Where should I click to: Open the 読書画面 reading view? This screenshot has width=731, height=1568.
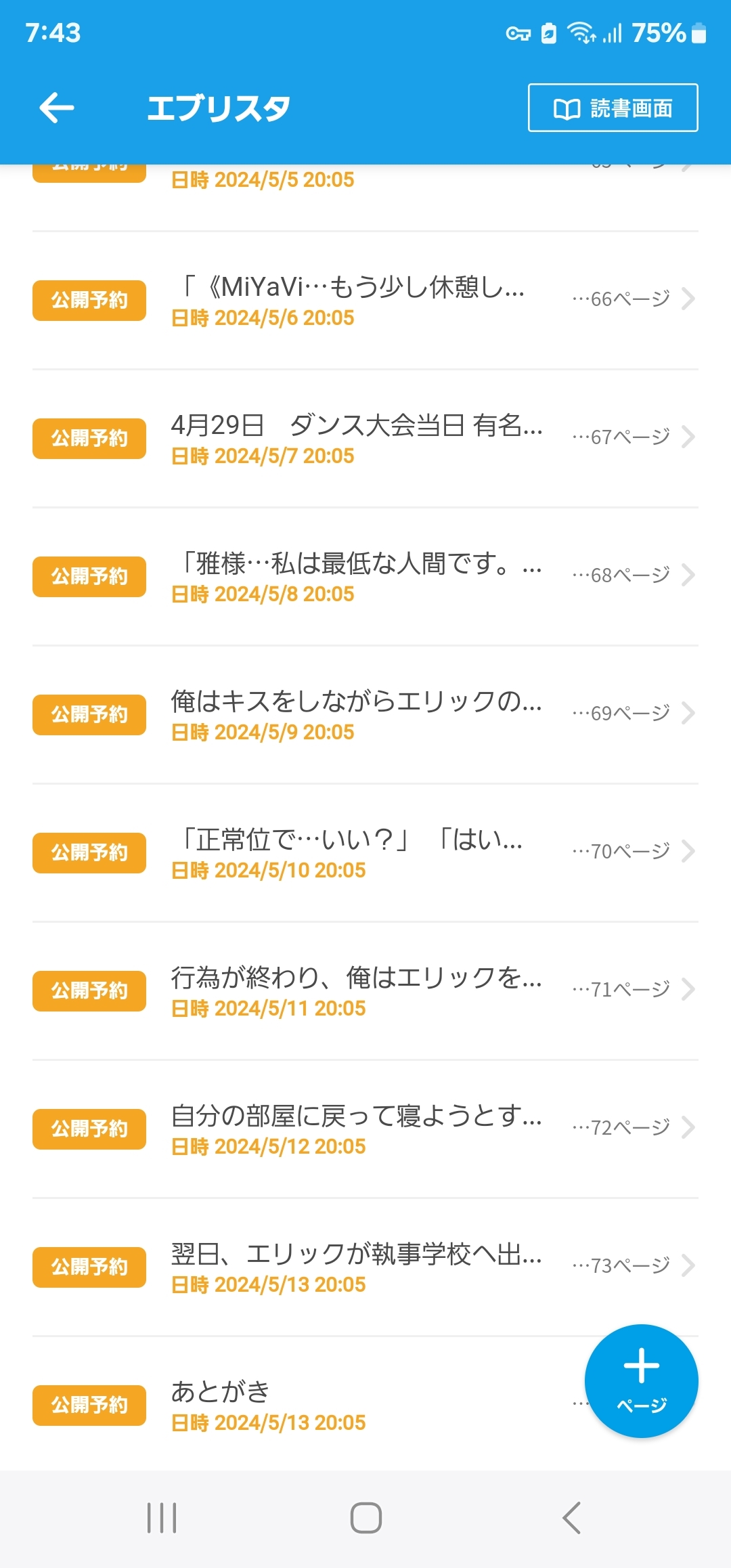click(x=613, y=108)
